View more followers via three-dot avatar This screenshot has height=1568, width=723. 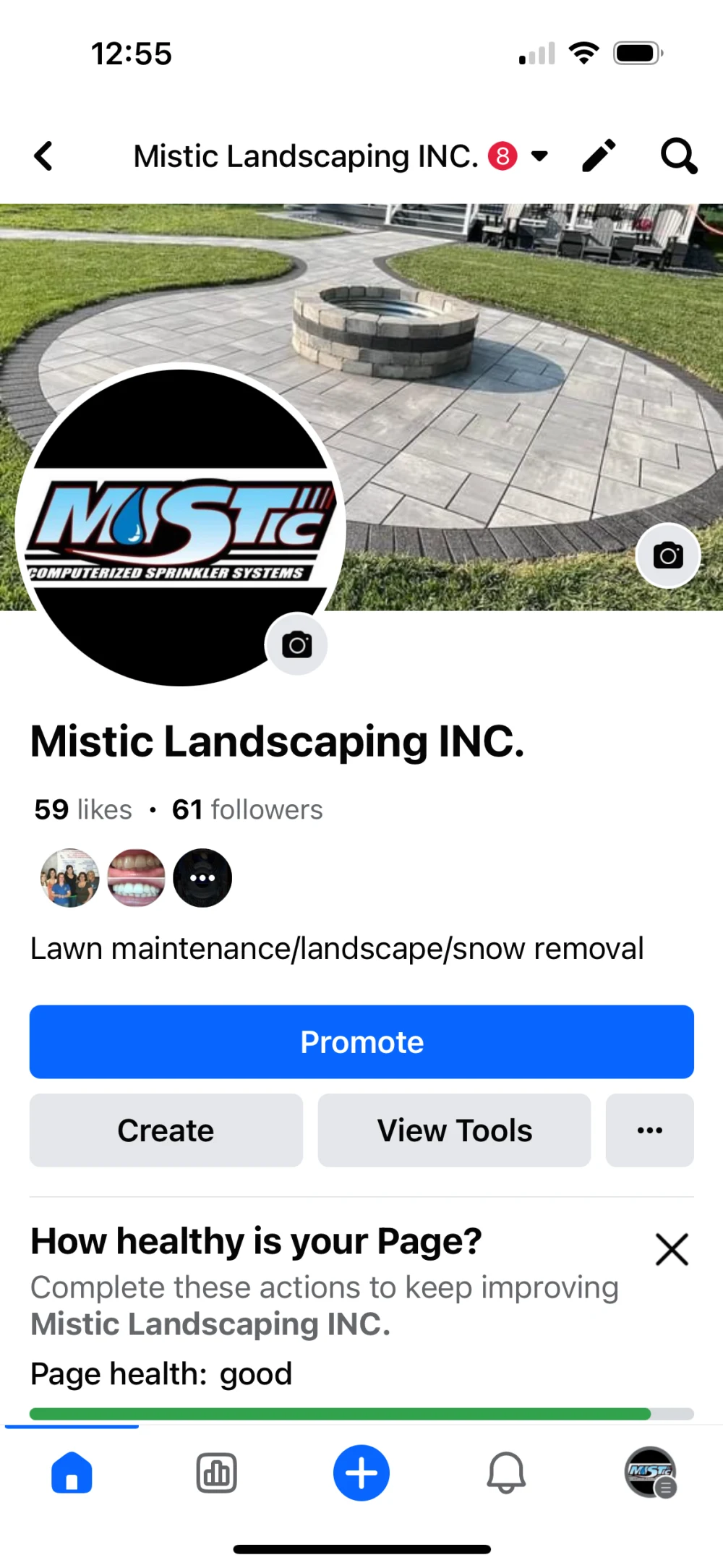[202, 877]
